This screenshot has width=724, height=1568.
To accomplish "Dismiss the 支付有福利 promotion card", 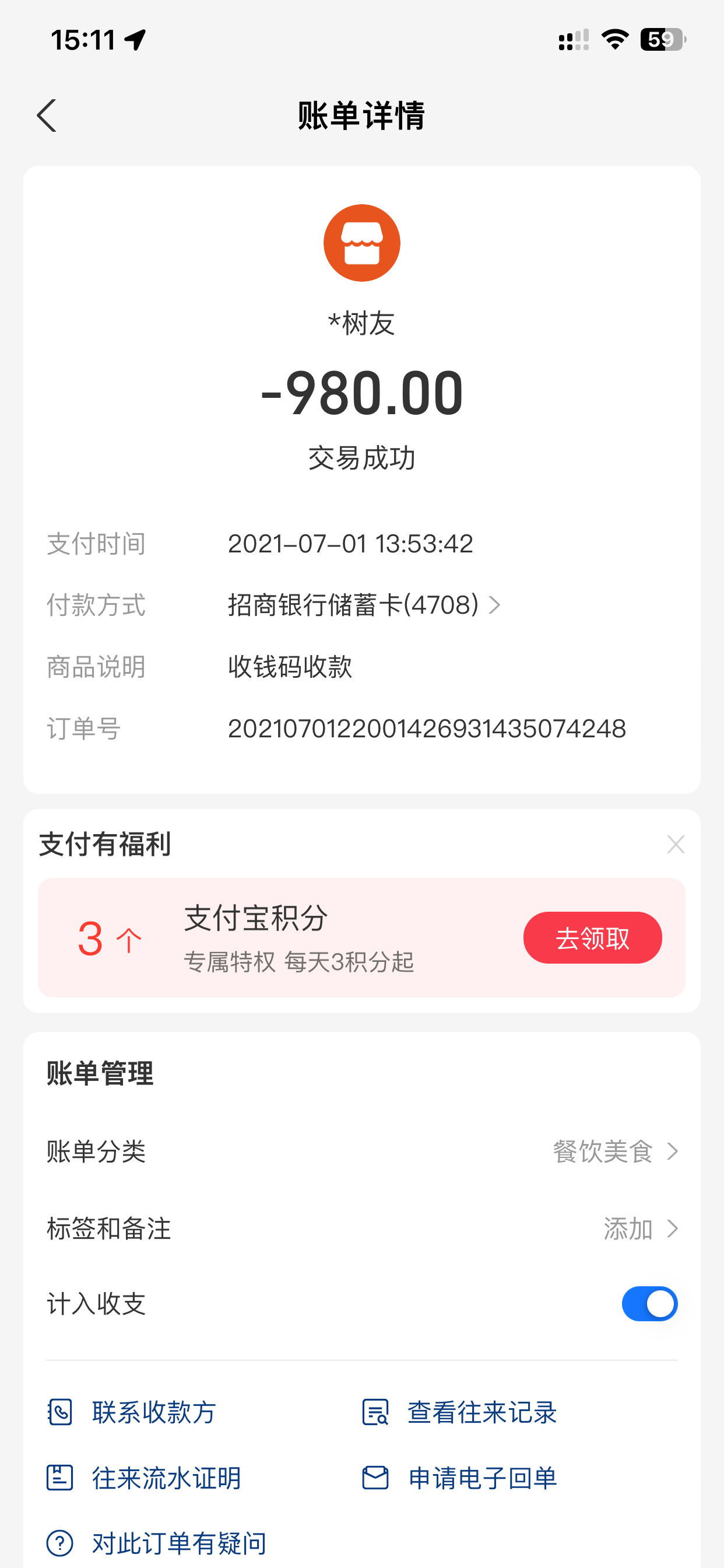I will click(x=676, y=844).
